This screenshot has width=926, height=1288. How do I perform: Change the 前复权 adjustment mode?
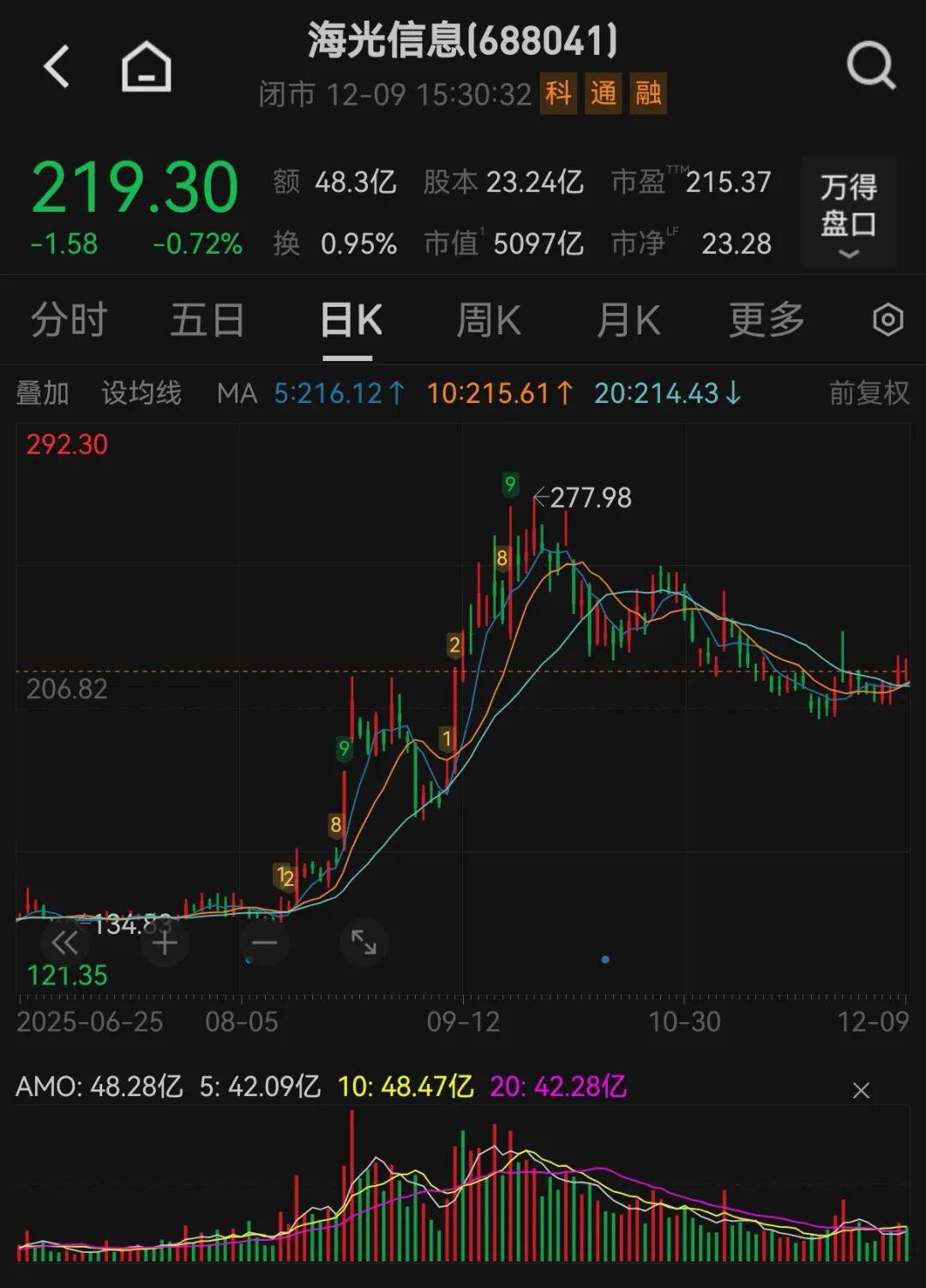[869, 394]
